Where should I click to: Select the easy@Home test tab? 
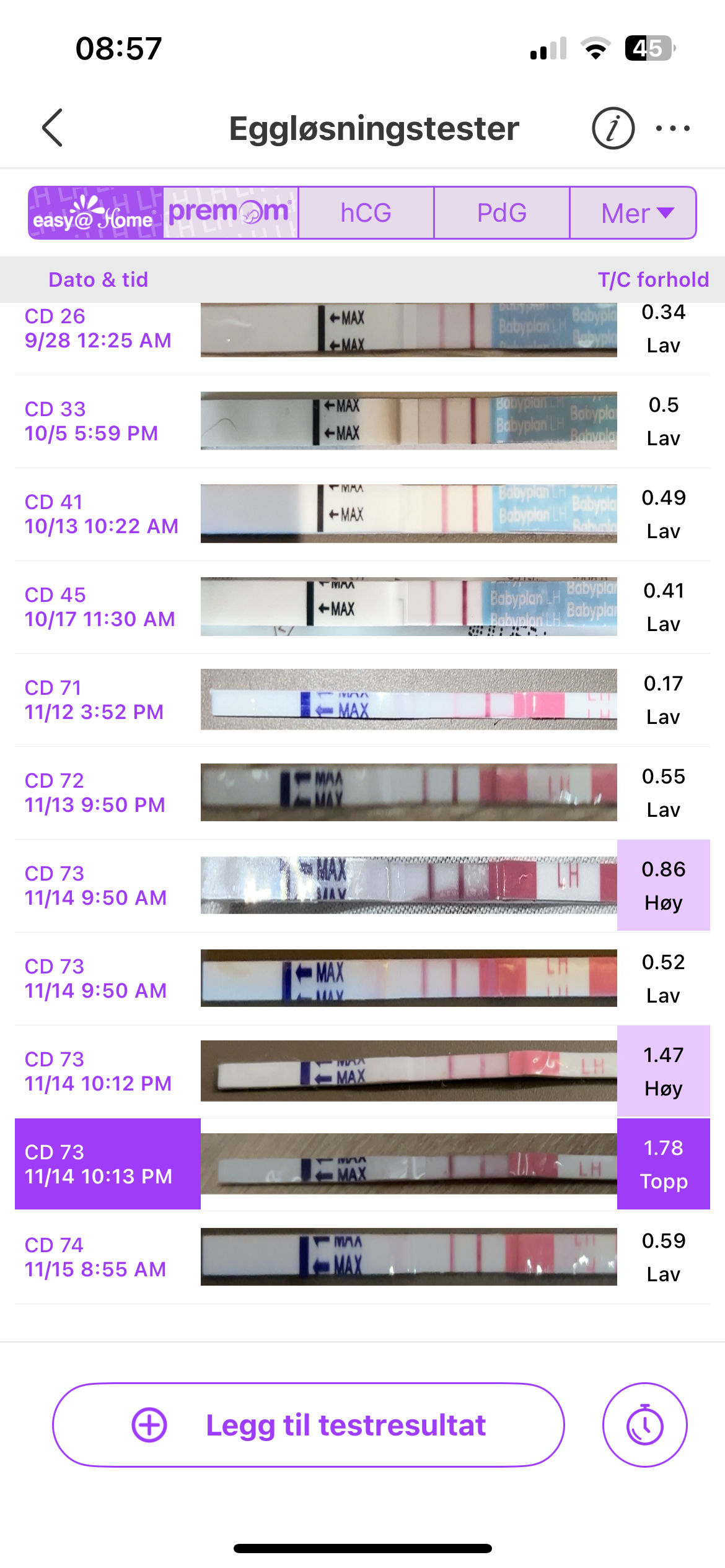pyautogui.click(x=96, y=213)
